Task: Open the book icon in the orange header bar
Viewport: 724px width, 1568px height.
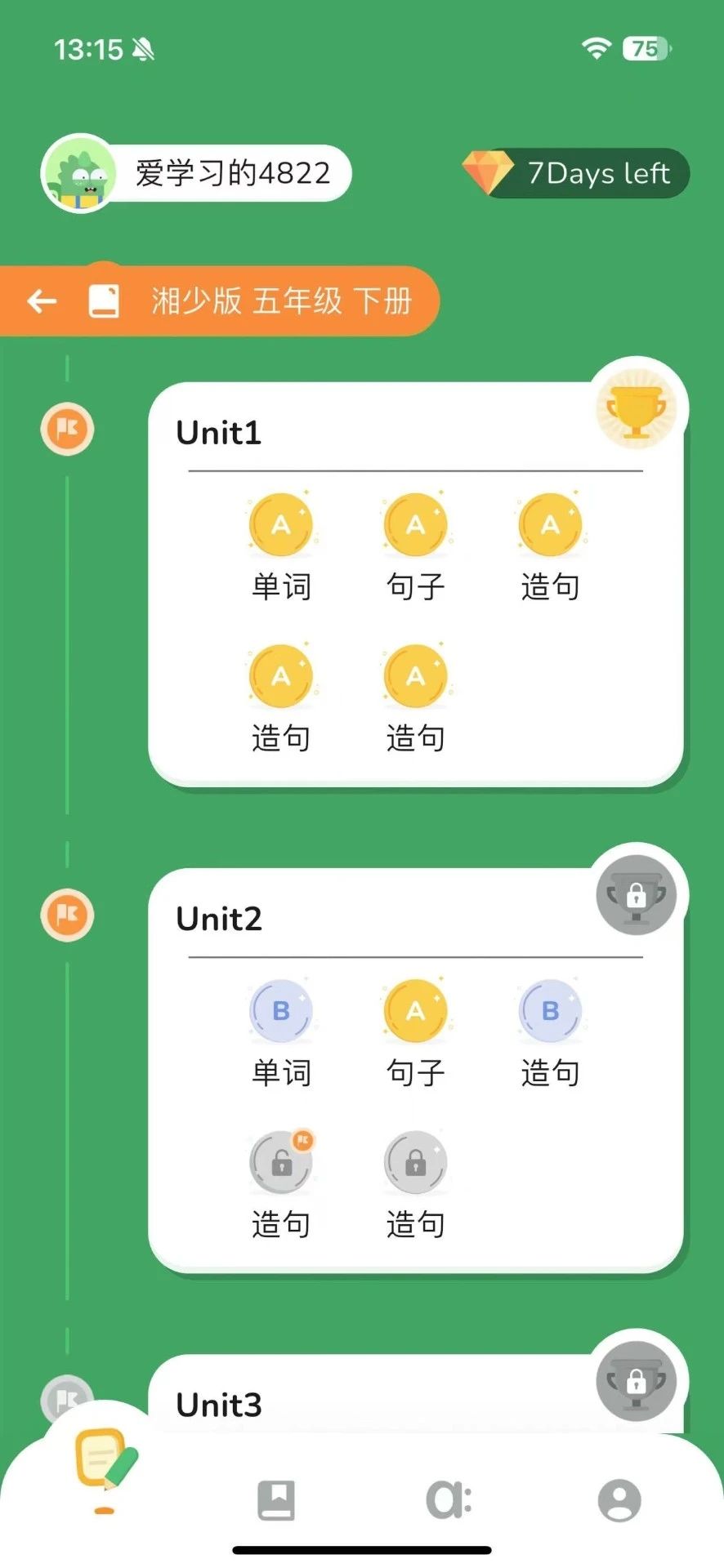Action: (103, 301)
